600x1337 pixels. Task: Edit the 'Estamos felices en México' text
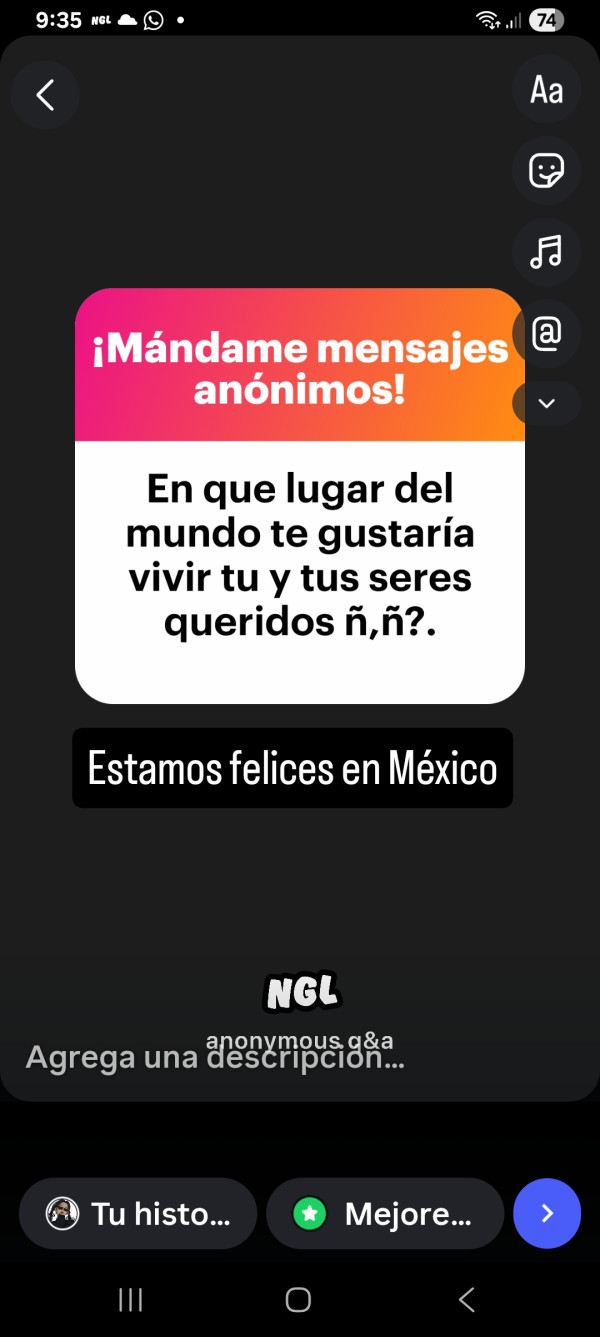[x=292, y=769]
